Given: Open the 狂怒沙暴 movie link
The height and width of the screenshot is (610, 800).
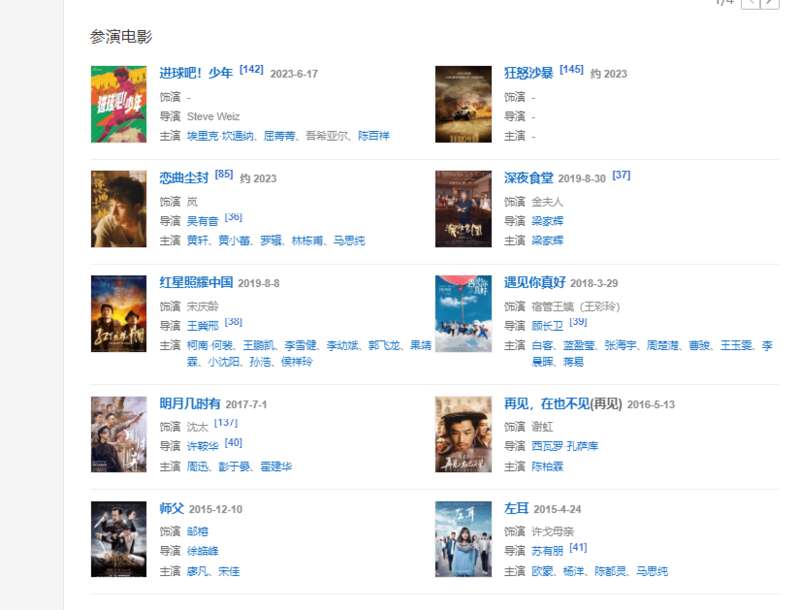Looking at the screenshot, I should coord(528,73).
